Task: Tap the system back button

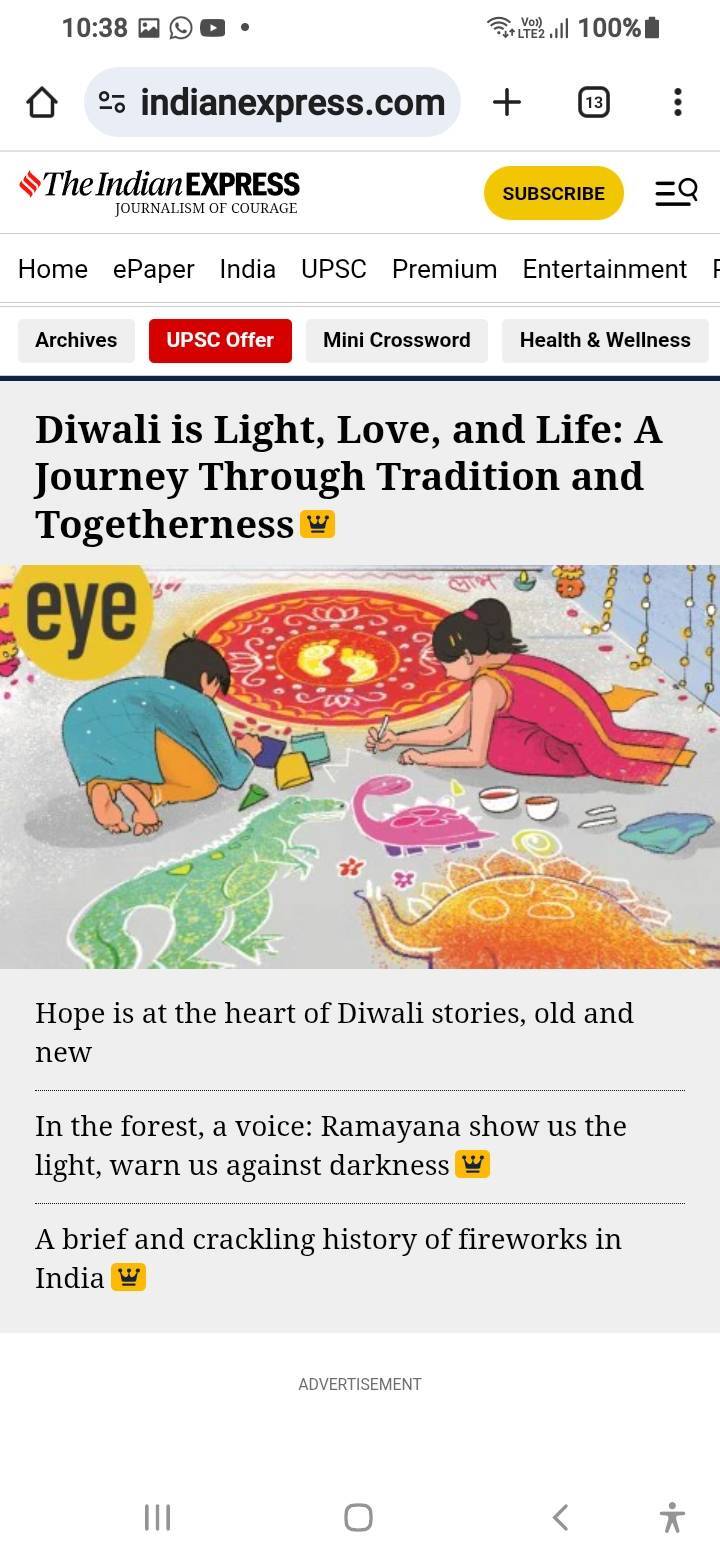Action: click(560, 1517)
